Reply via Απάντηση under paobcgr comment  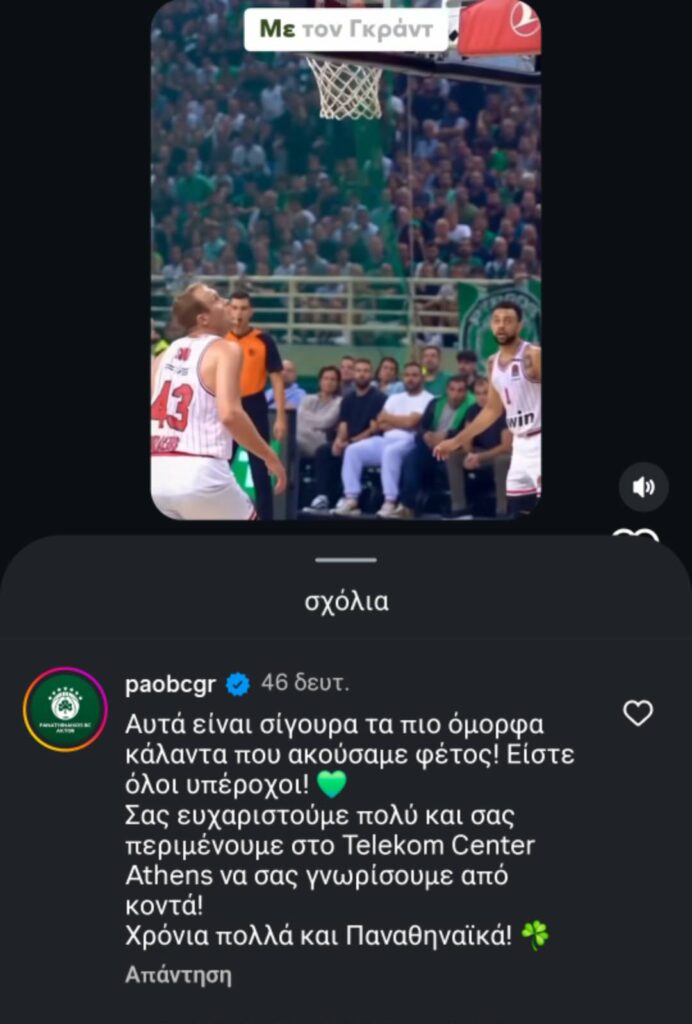pyautogui.click(x=178, y=975)
